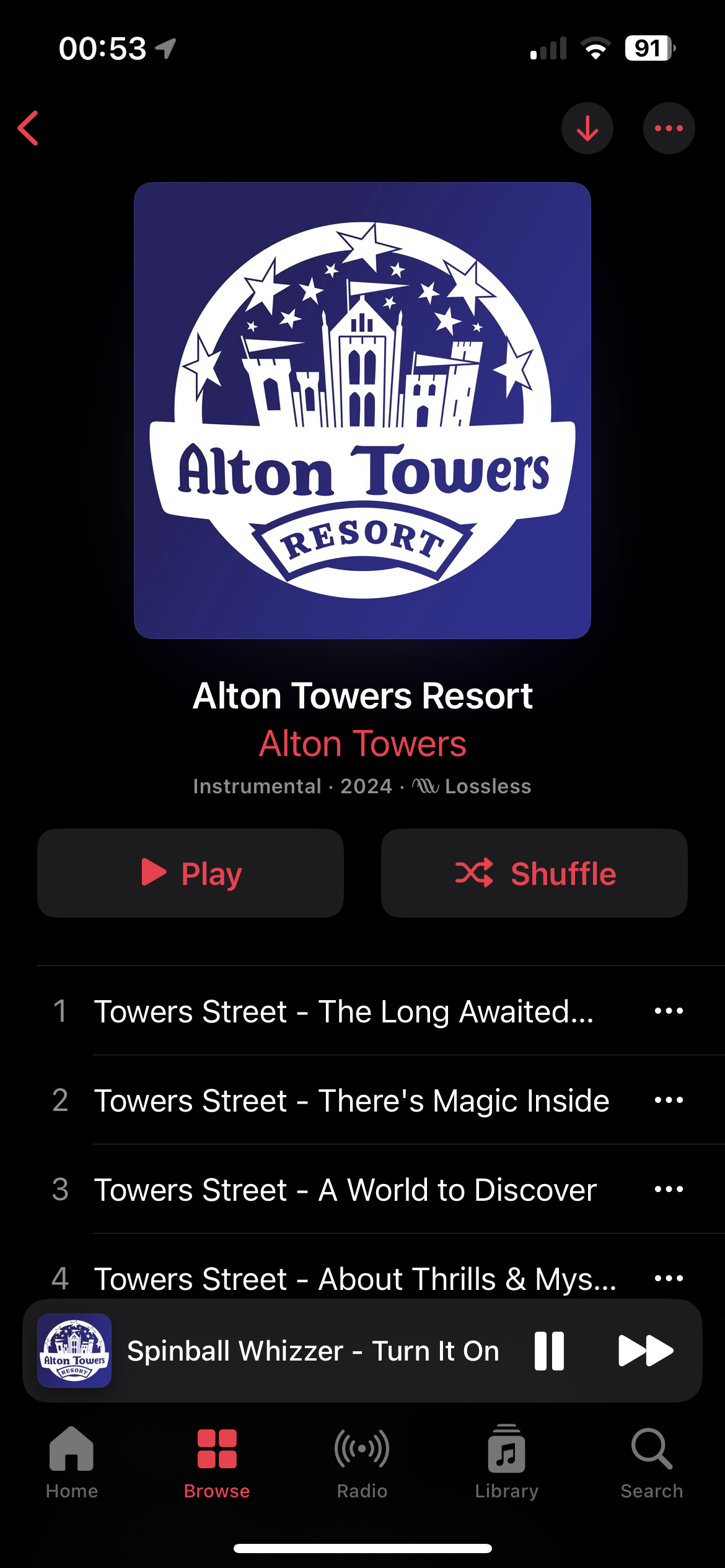Play Towers Street - There's Magic Inside
725x1568 pixels.
click(x=351, y=1100)
